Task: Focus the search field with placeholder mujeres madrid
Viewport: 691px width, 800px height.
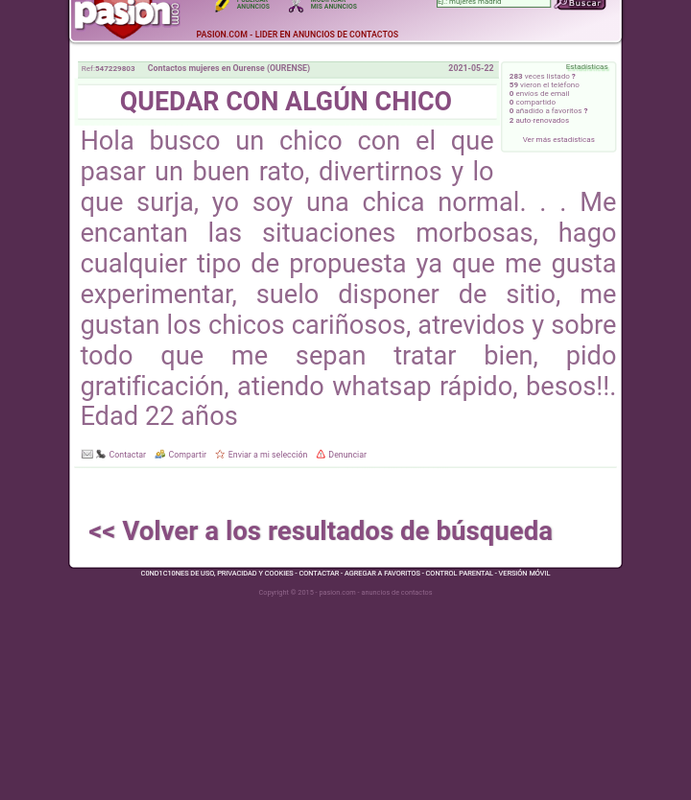Action: (x=493, y=3)
